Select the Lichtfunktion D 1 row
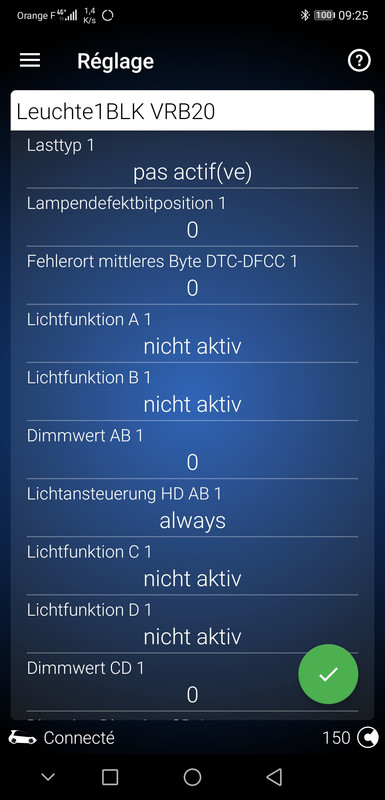The height and width of the screenshot is (800, 385). (192, 624)
